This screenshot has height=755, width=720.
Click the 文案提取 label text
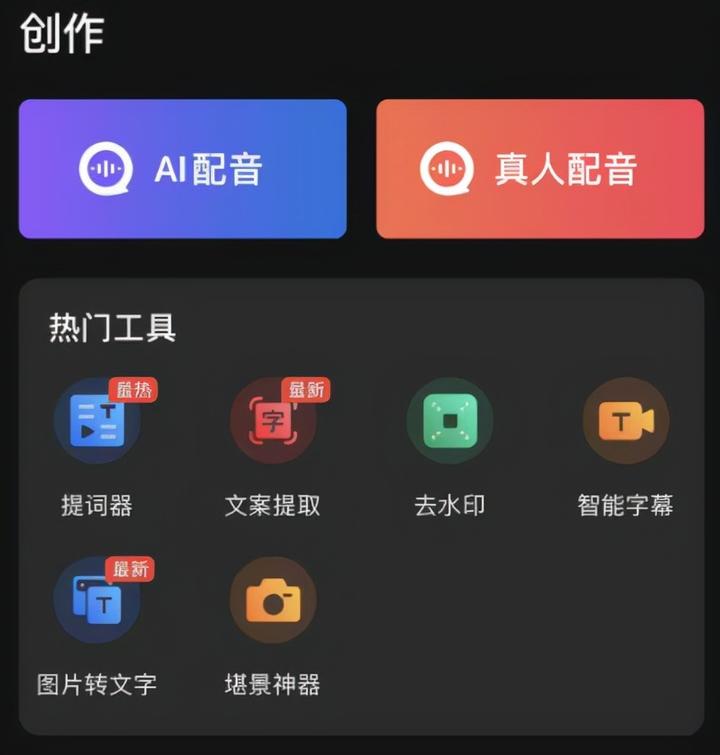272,506
